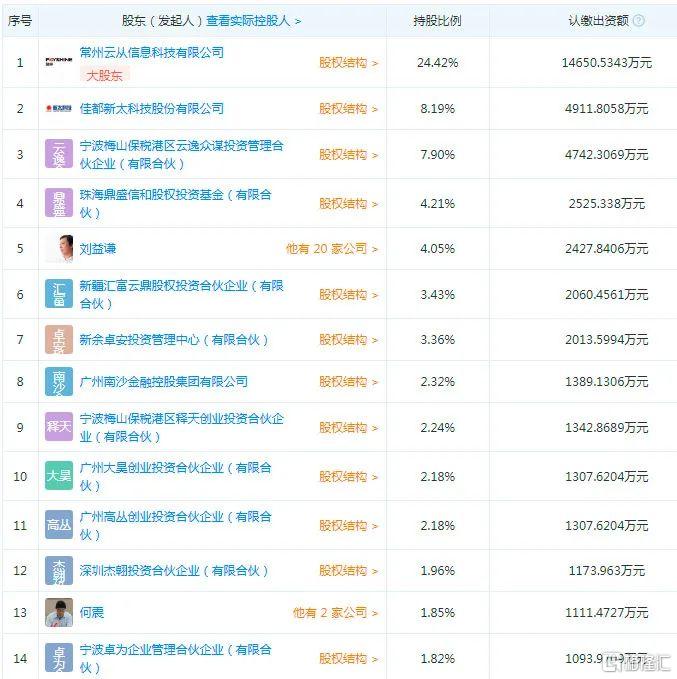
Task: Open 常州云从信息科技有限公司 company page
Action: [151, 52]
